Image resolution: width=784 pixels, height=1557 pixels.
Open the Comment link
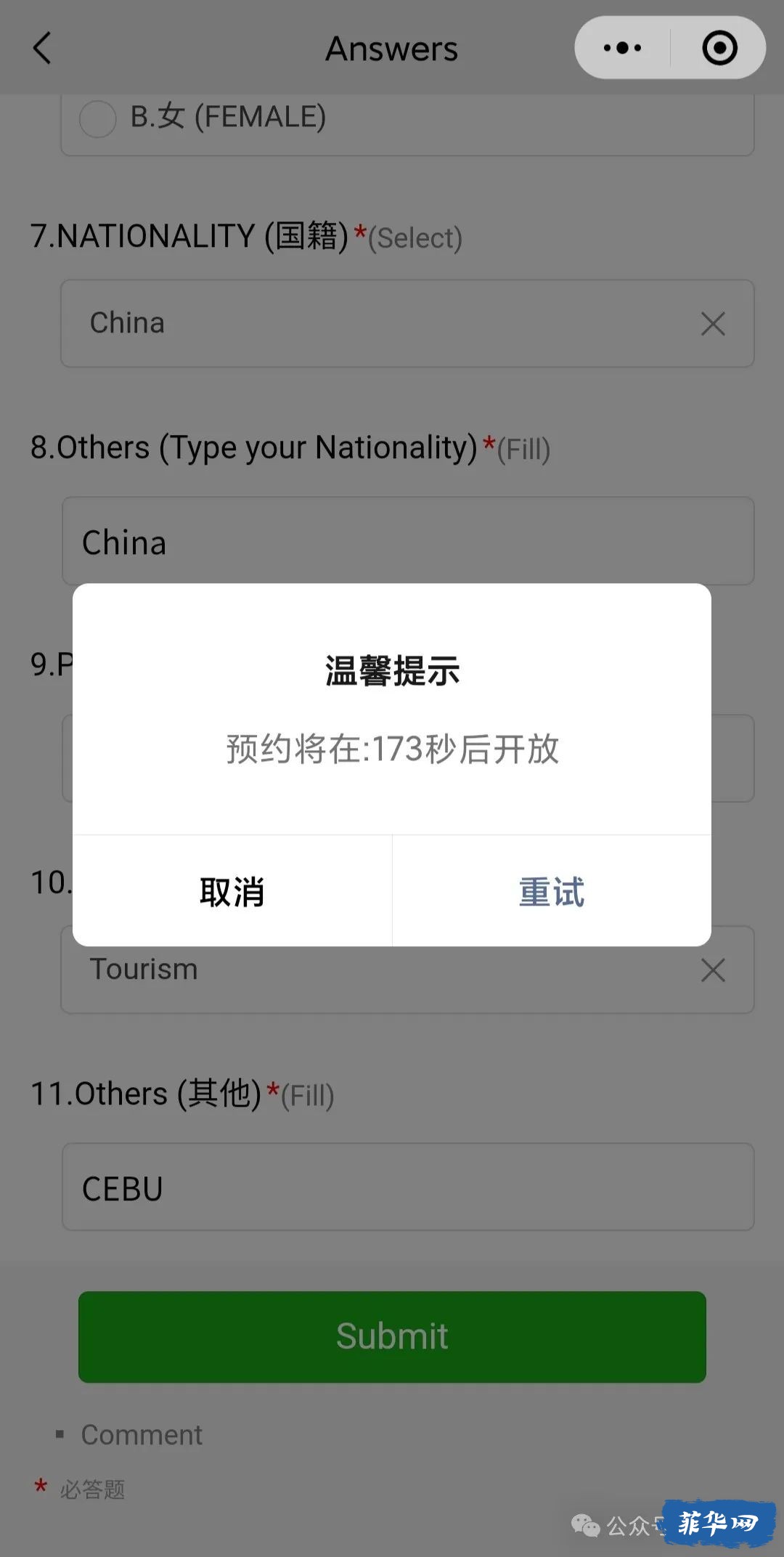pyautogui.click(x=142, y=1435)
